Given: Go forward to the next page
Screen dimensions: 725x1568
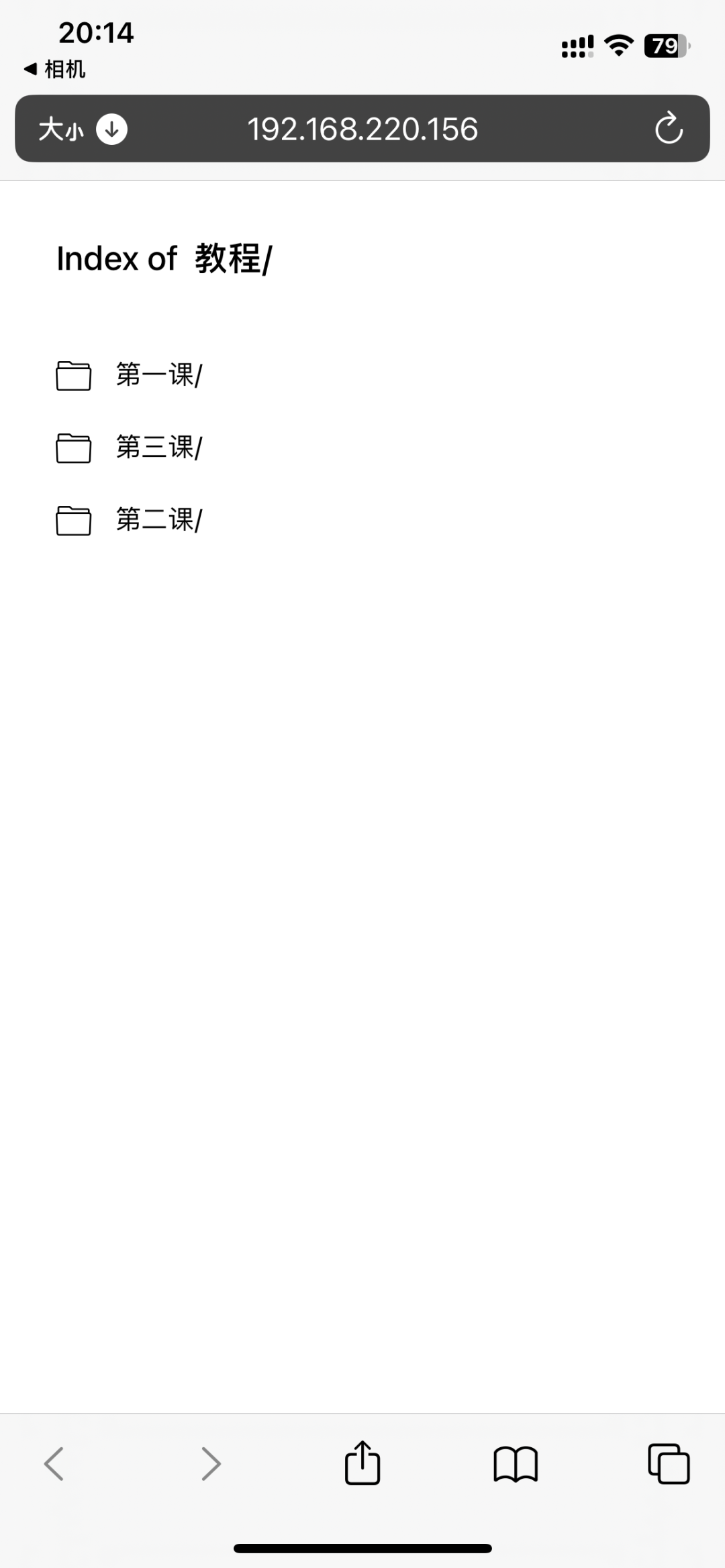Looking at the screenshot, I should click(211, 1463).
